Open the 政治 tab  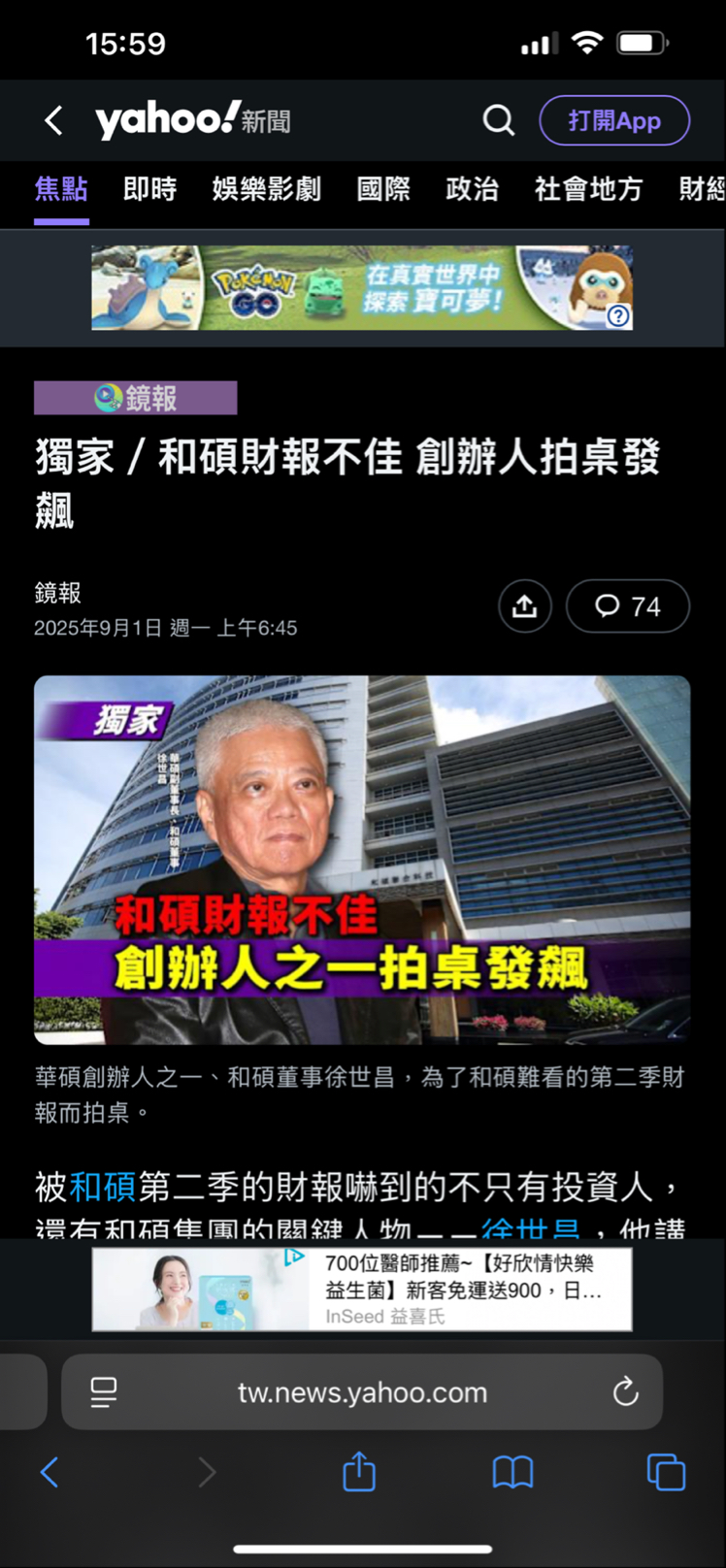[x=472, y=188]
